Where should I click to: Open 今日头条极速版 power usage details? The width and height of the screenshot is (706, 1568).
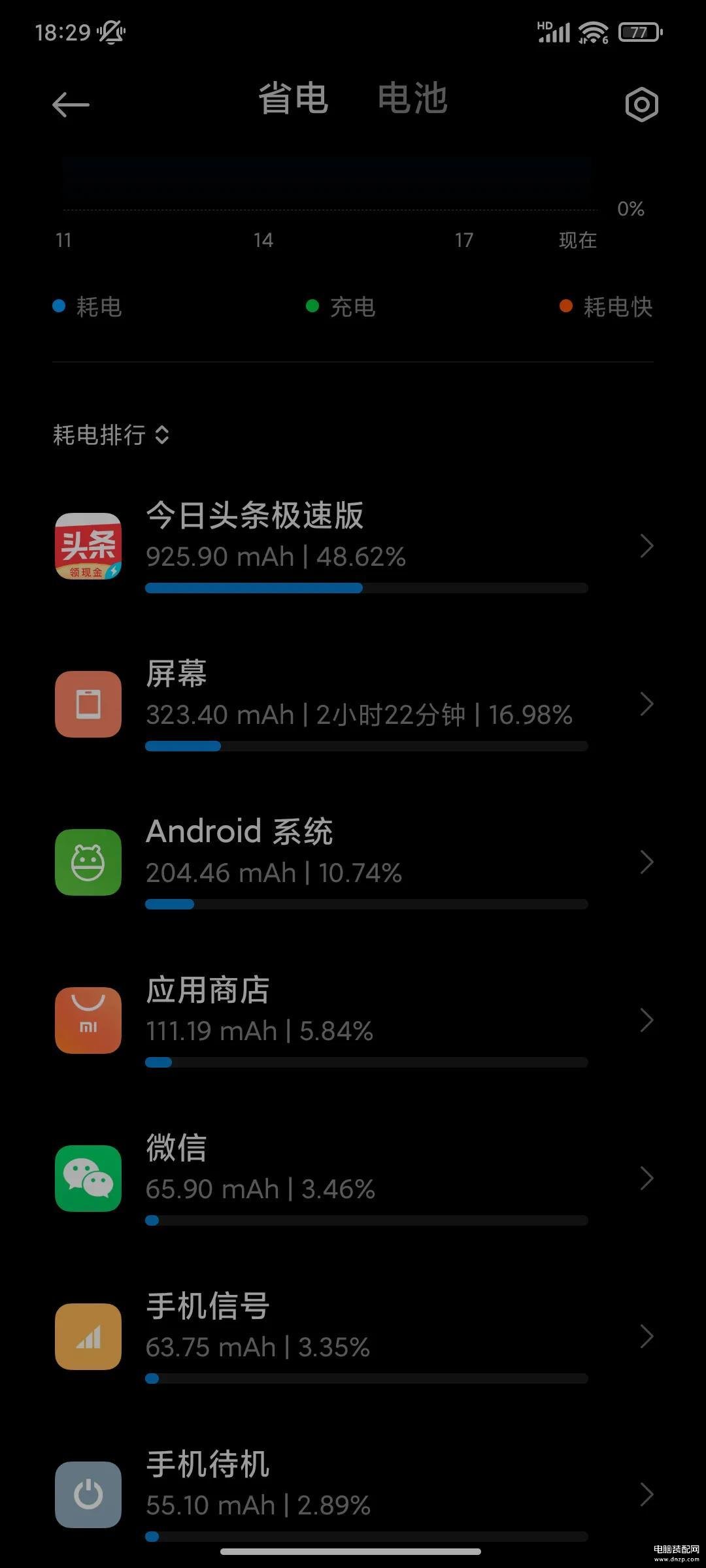pyautogui.click(x=353, y=546)
